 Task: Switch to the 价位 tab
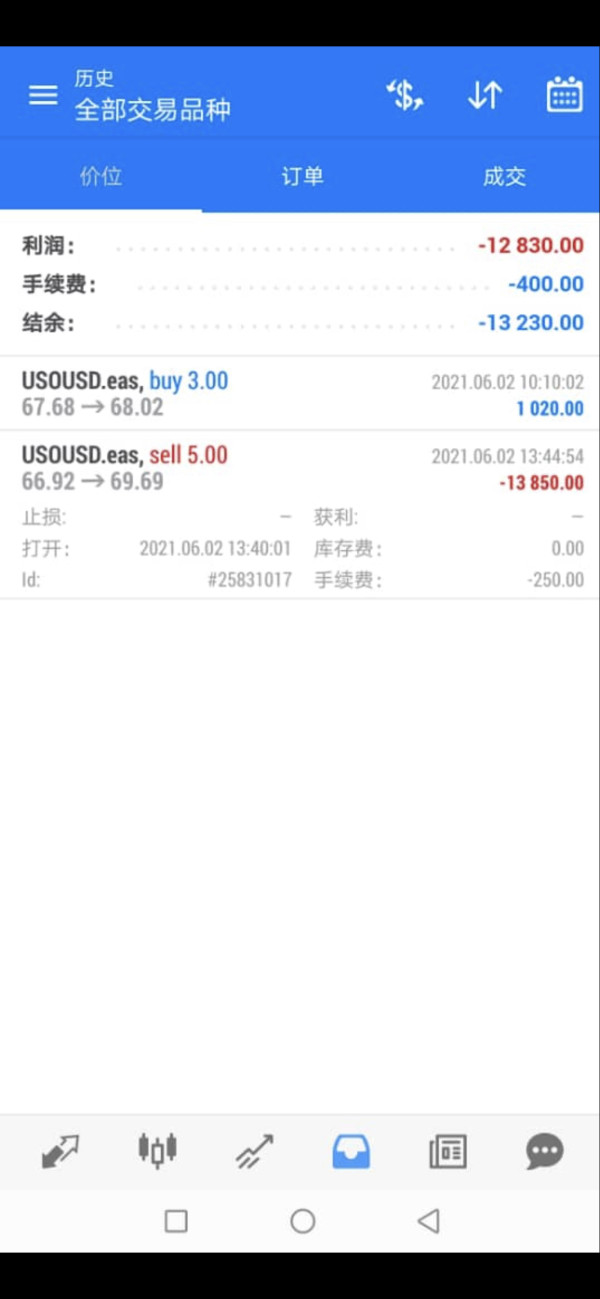[x=101, y=177]
